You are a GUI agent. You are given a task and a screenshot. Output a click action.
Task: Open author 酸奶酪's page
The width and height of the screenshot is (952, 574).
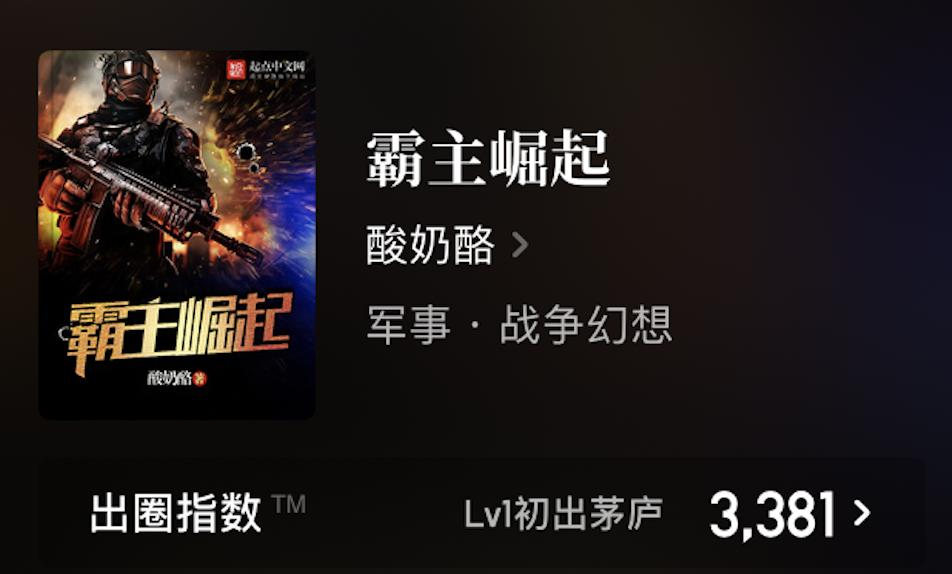[x=445, y=246]
